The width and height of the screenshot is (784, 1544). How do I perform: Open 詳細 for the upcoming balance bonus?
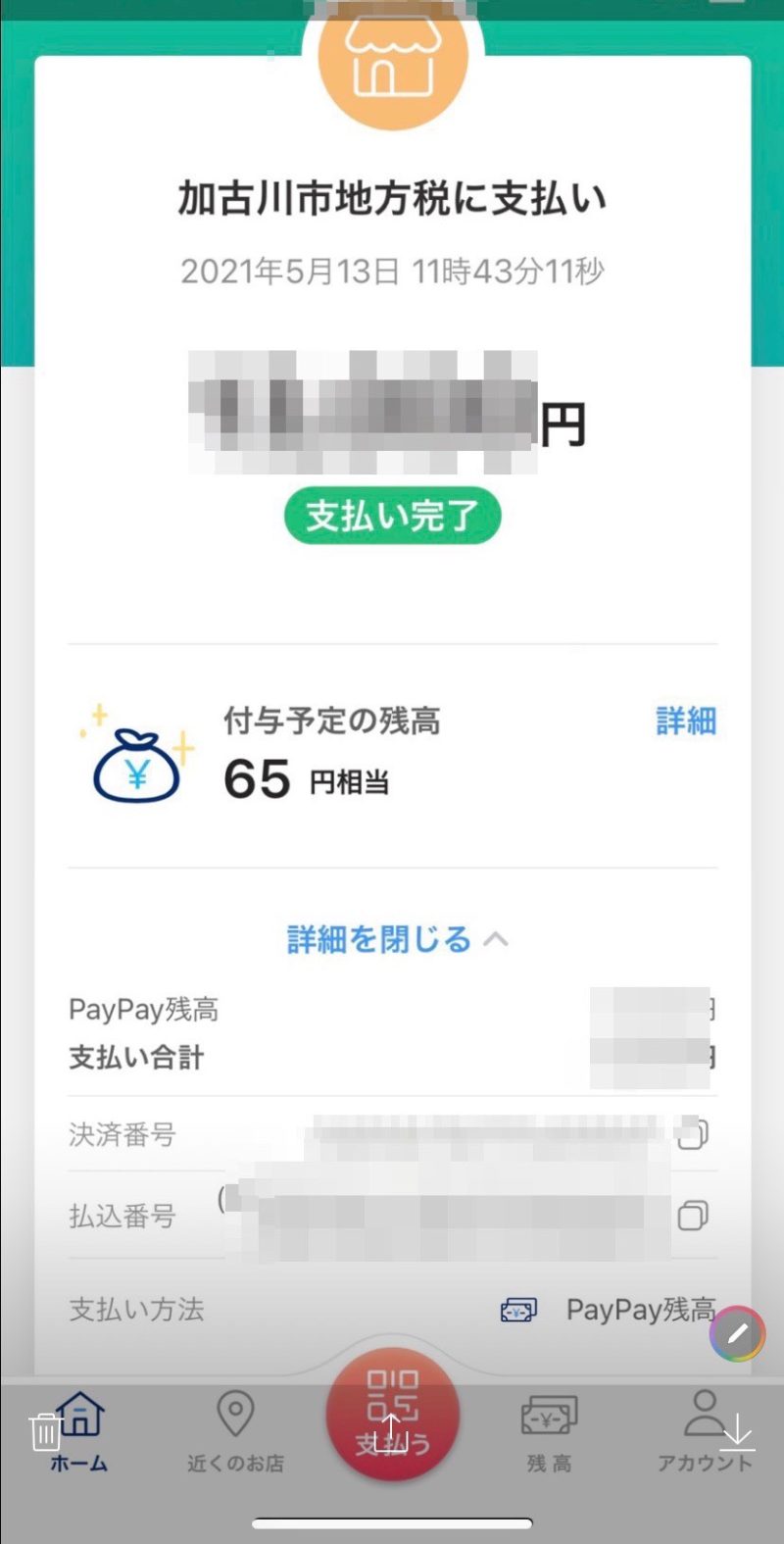tap(686, 722)
